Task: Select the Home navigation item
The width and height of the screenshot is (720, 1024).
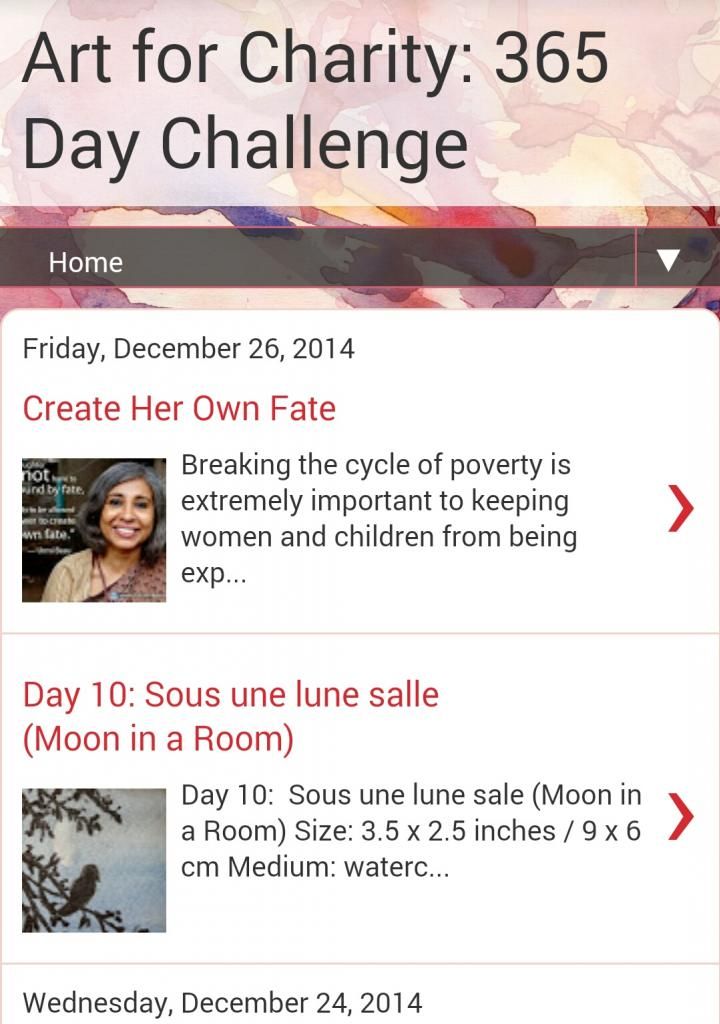Action: click(x=86, y=262)
